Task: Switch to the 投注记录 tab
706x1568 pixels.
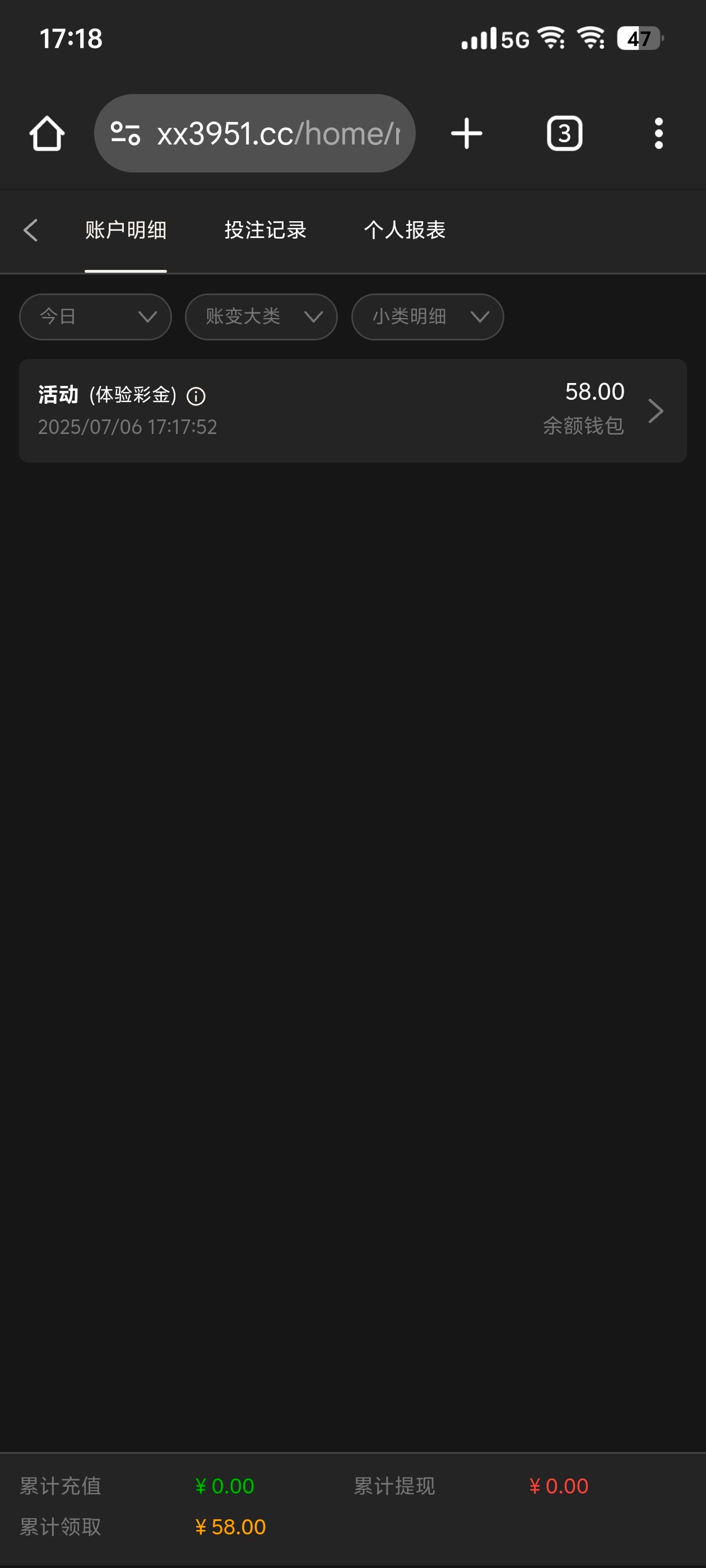Action: pyautogui.click(x=265, y=230)
